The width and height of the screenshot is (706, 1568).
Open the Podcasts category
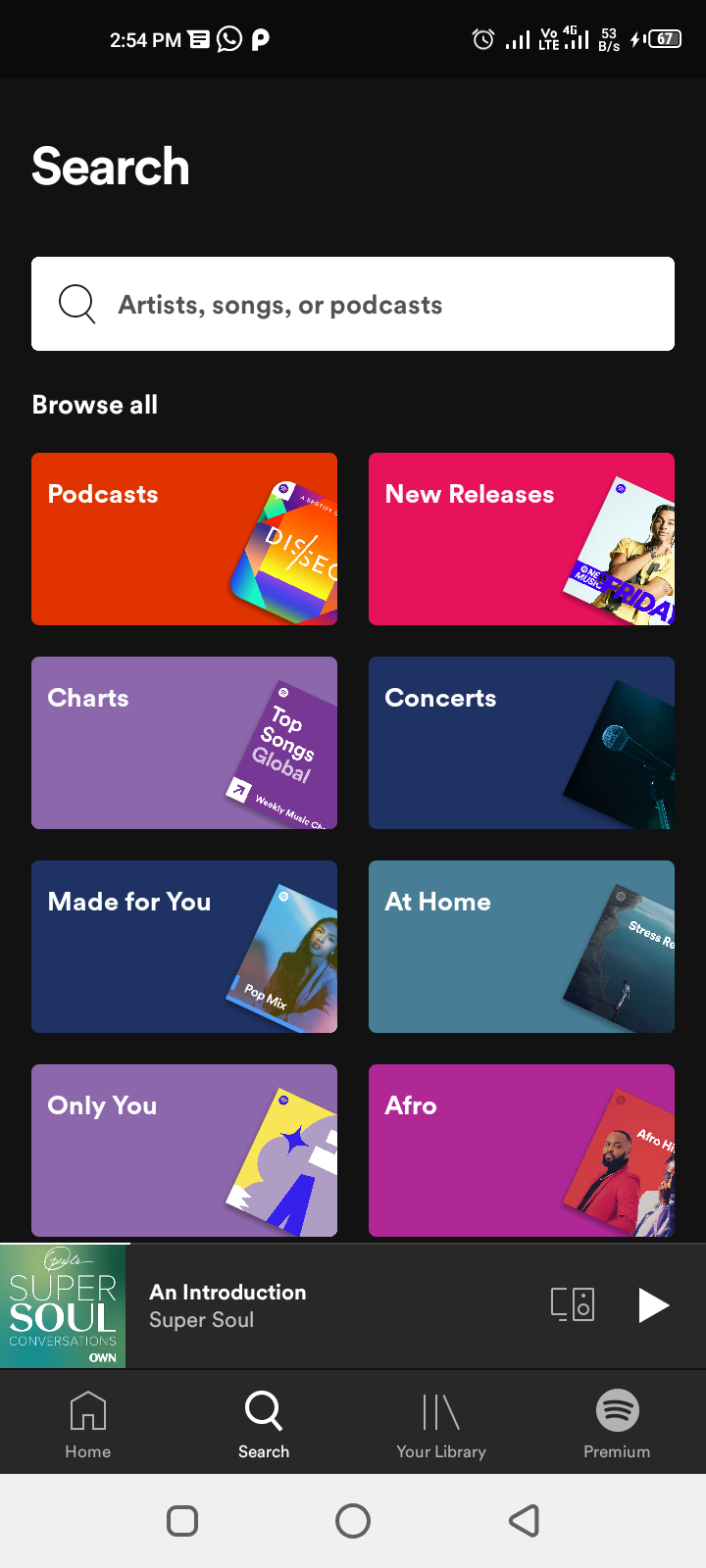184,539
